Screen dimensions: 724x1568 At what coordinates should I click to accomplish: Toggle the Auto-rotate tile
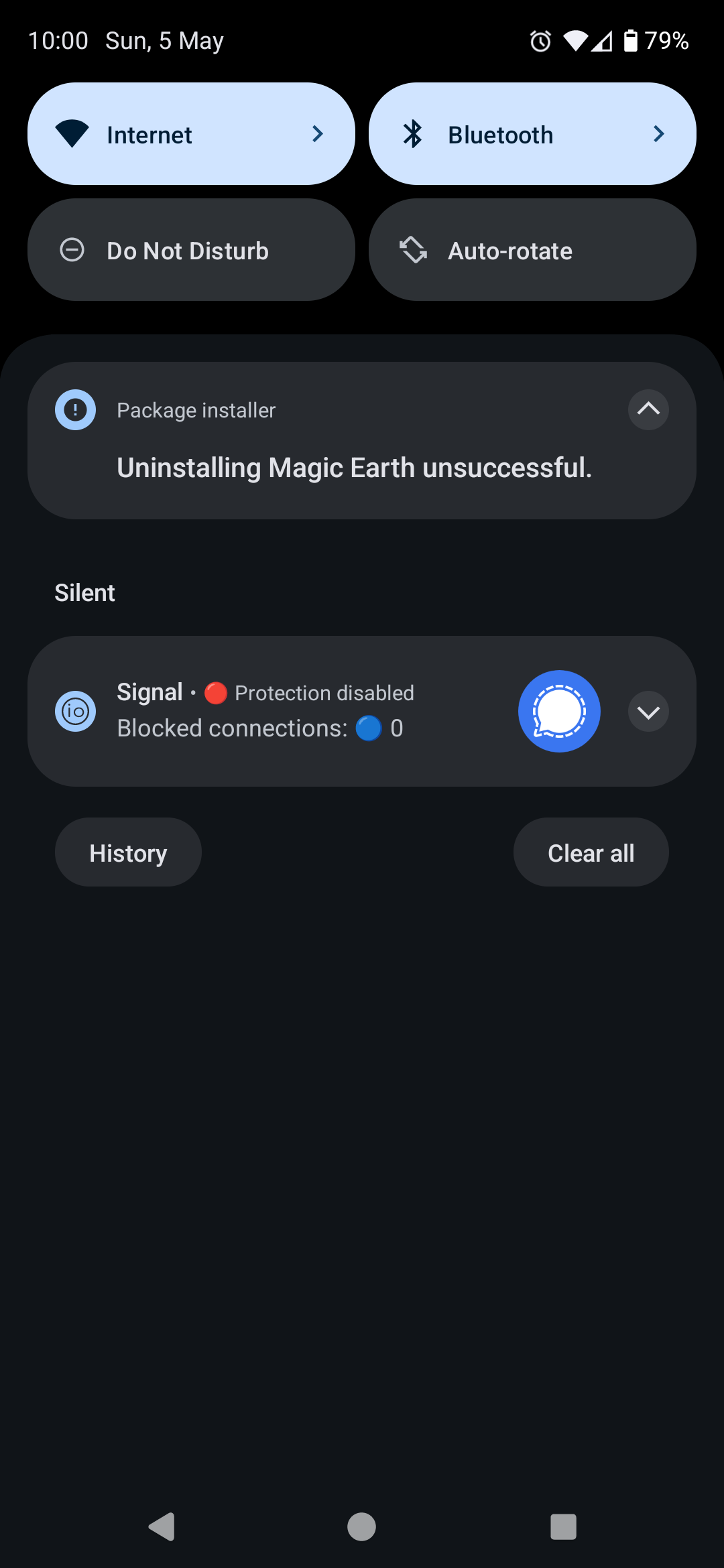coord(532,250)
